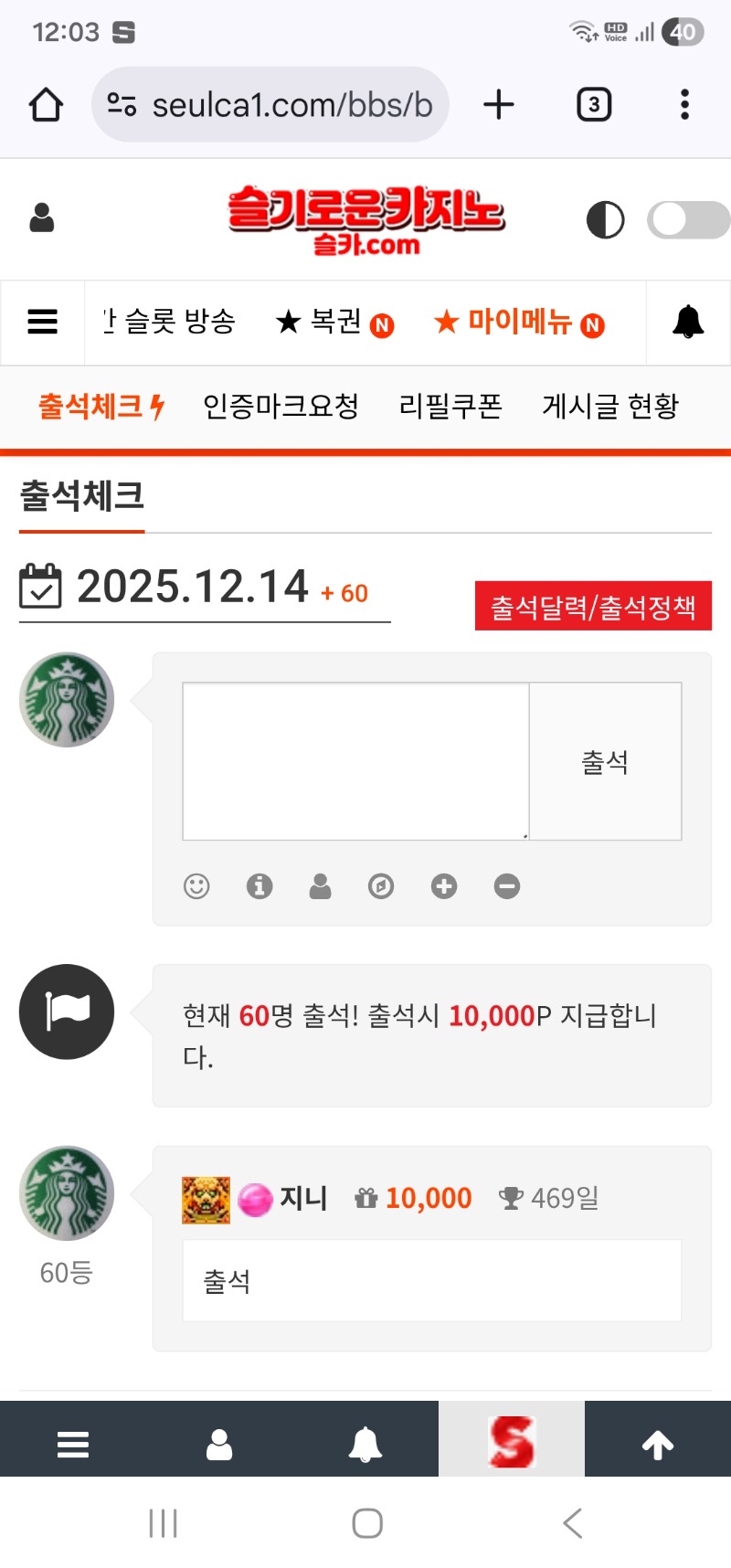Open the hamburger menu in the site header

point(42,323)
